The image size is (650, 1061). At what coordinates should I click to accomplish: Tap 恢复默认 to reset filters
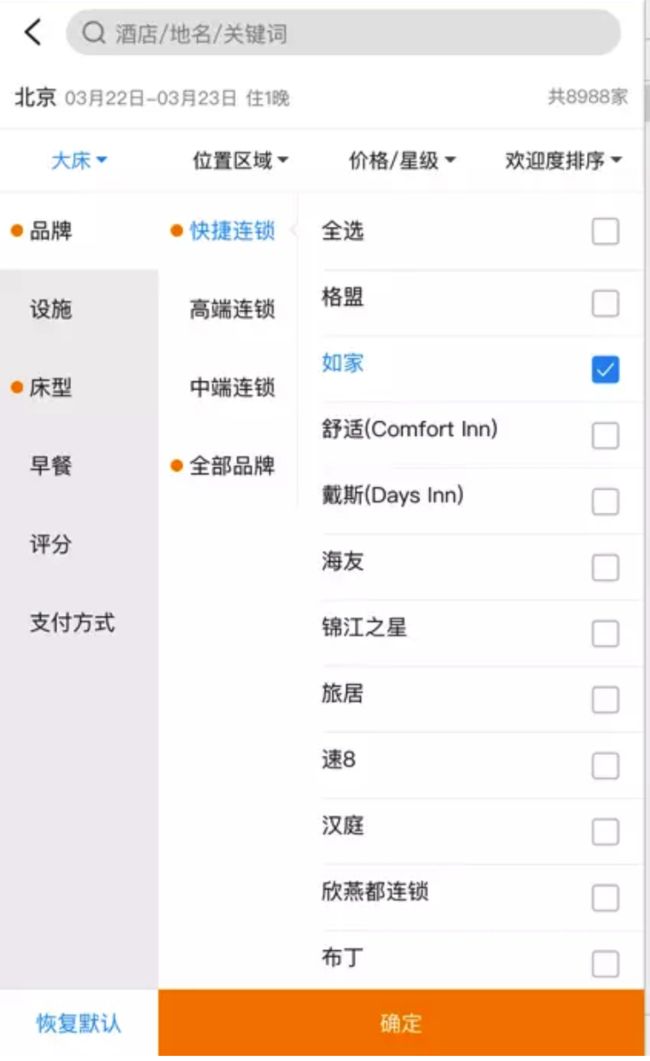(x=79, y=1023)
